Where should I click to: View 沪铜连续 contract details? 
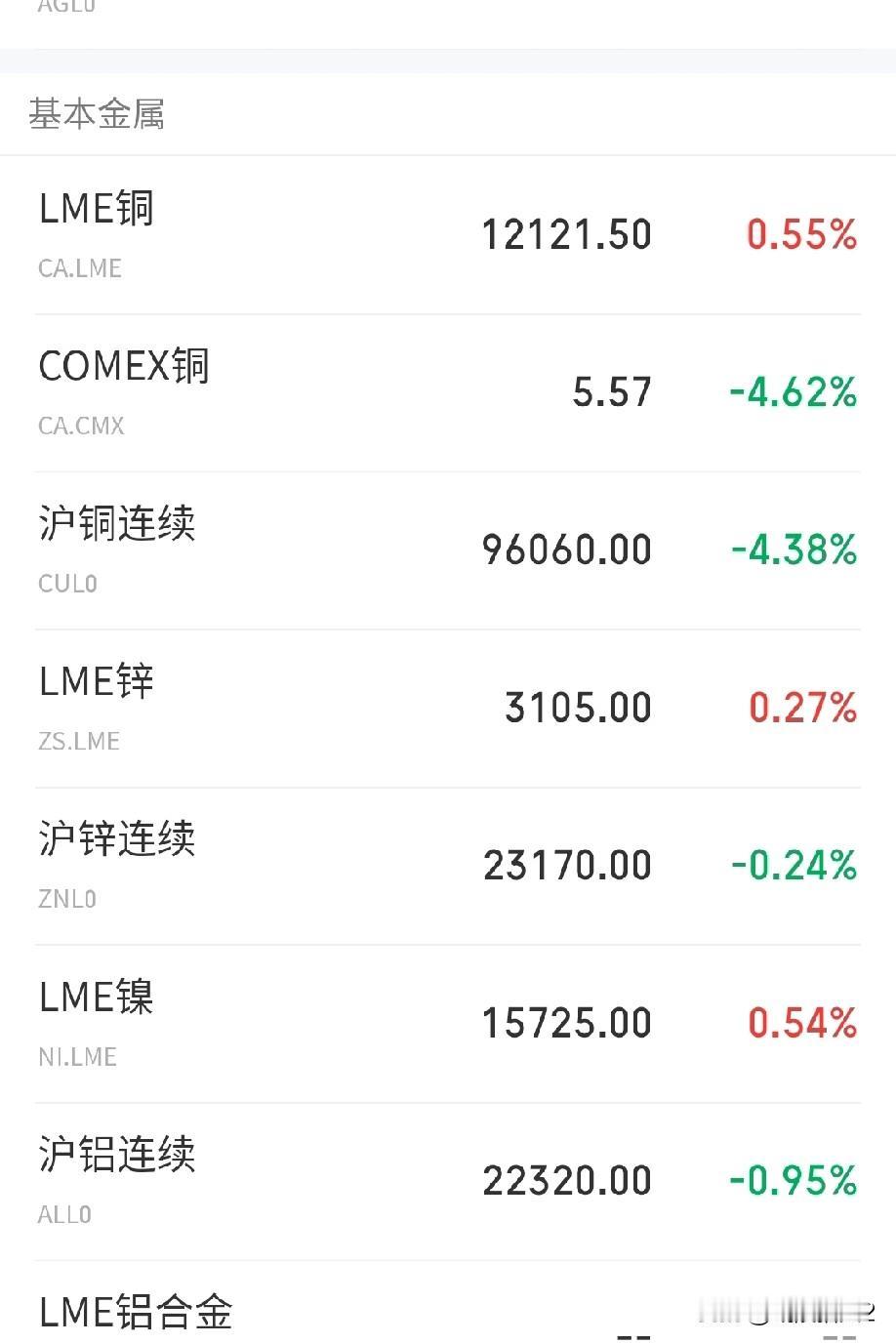(x=447, y=550)
